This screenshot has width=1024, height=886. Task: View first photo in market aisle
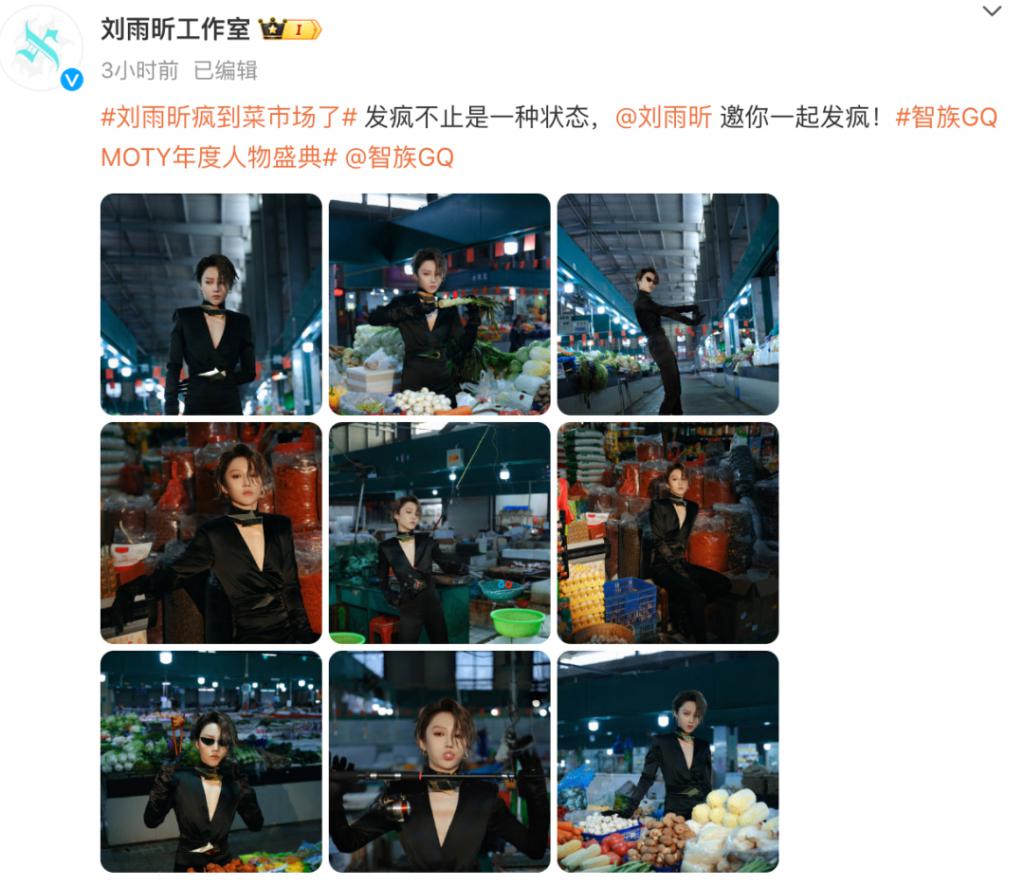point(211,304)
